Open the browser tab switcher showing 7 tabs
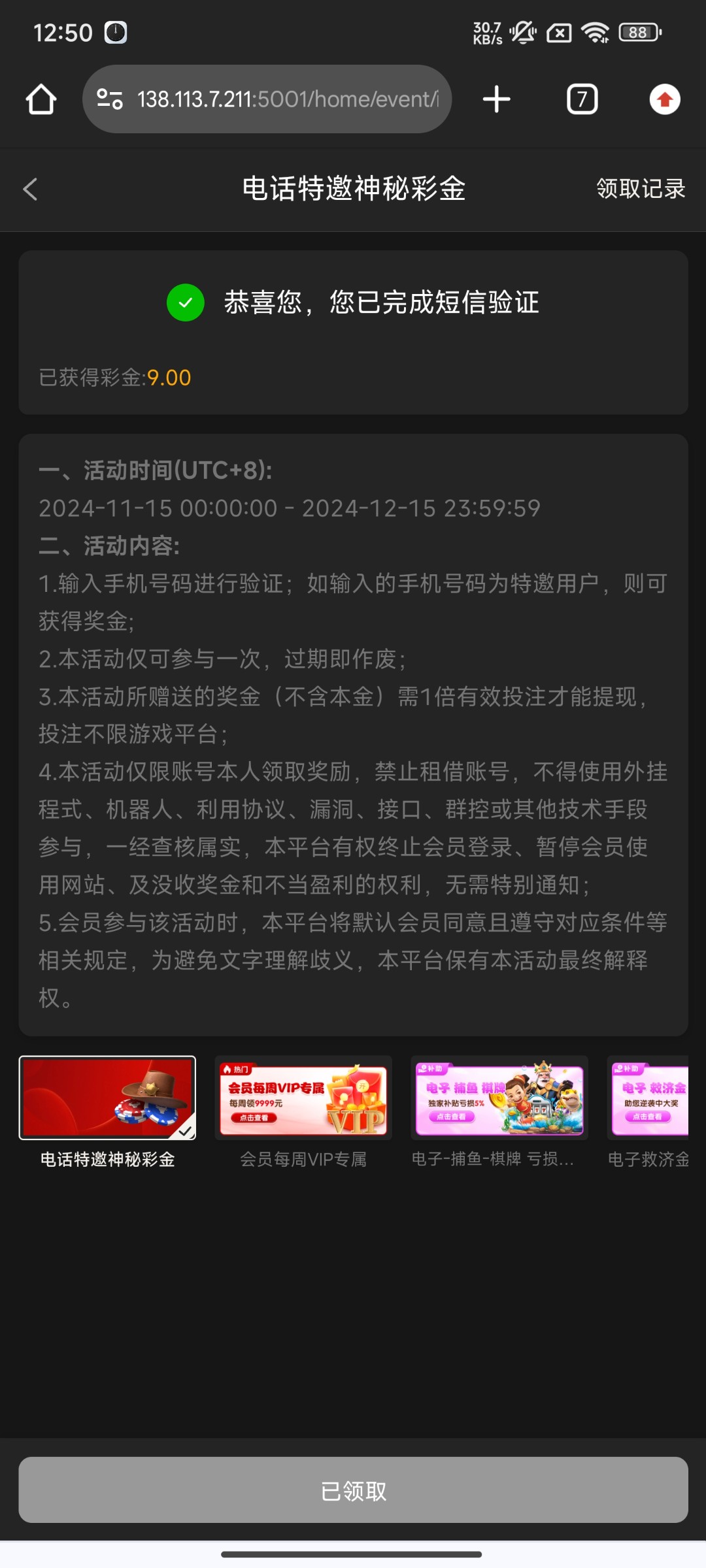 pyautogui.click(x=582, y=99)
